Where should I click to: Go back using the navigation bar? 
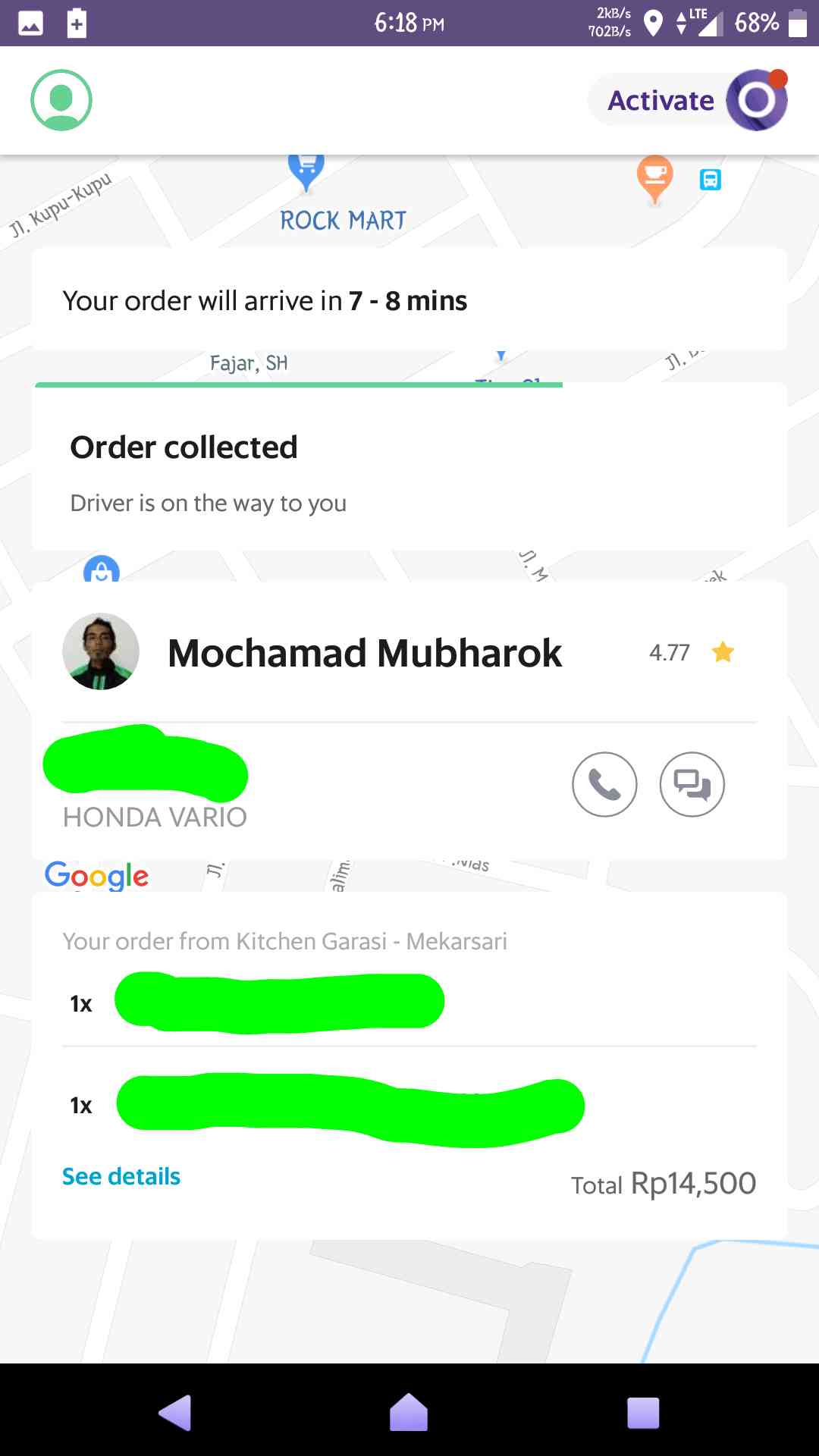click(175, 1412)
